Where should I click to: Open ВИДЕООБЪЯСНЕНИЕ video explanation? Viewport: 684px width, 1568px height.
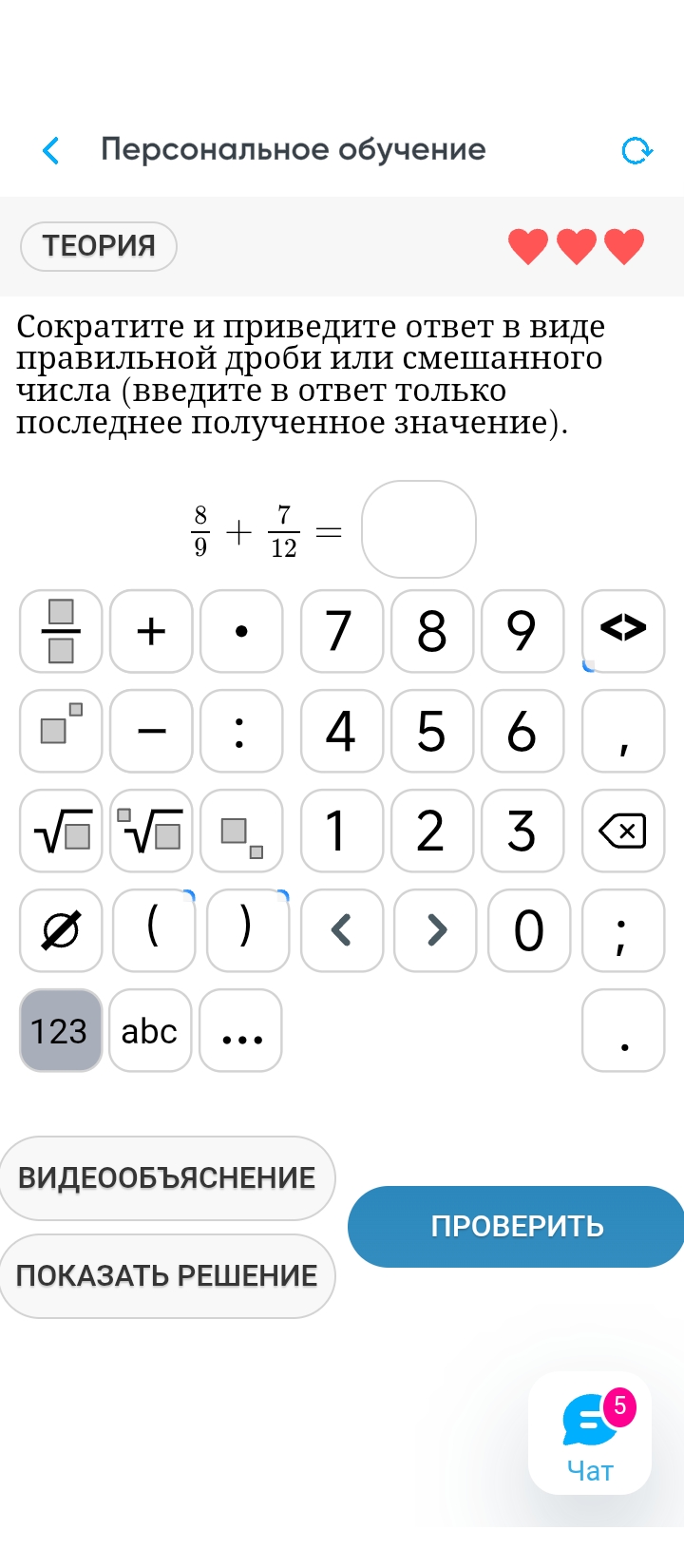167,1178
